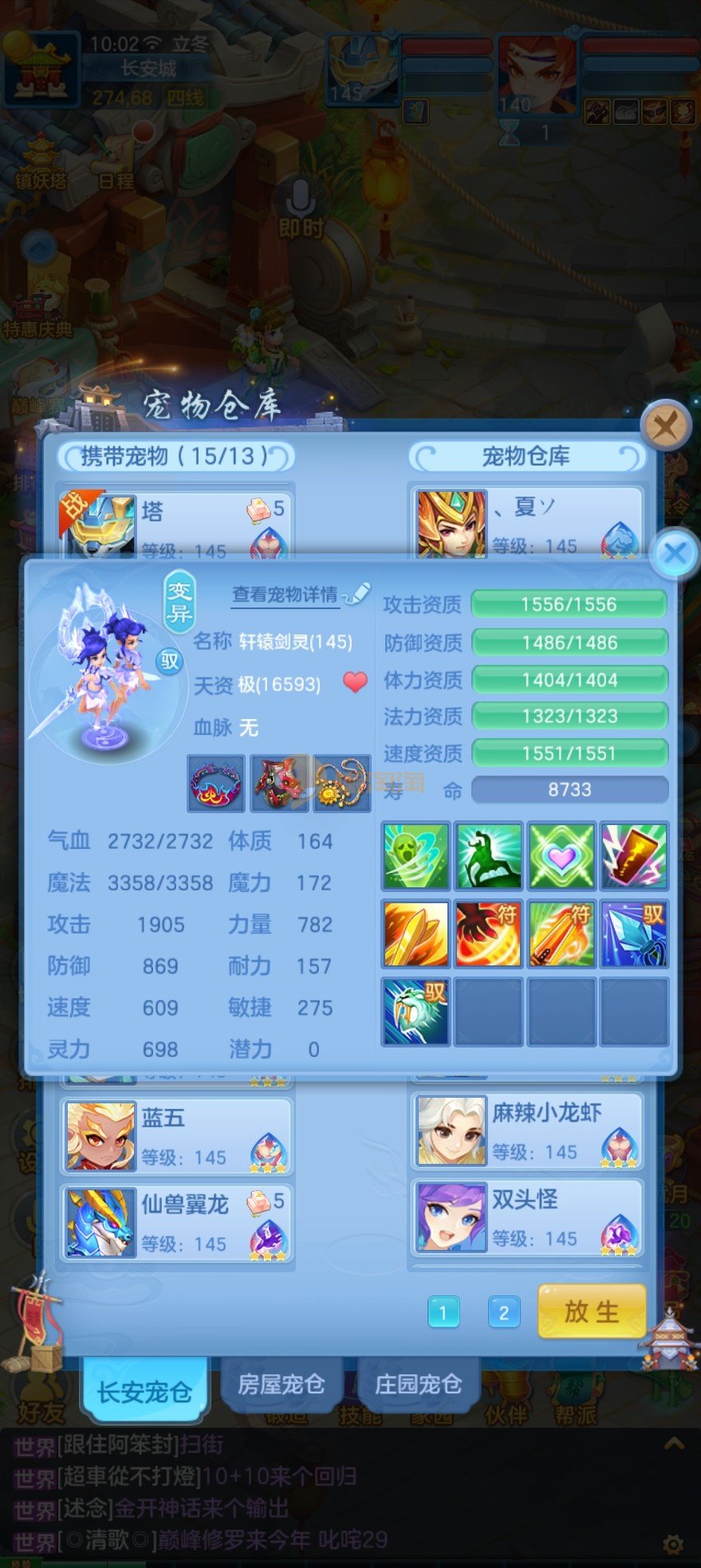Select pet 蓝五 in carried list
The width and height of the screenshot is (701, 1568).
click(x=177, y=1136)
